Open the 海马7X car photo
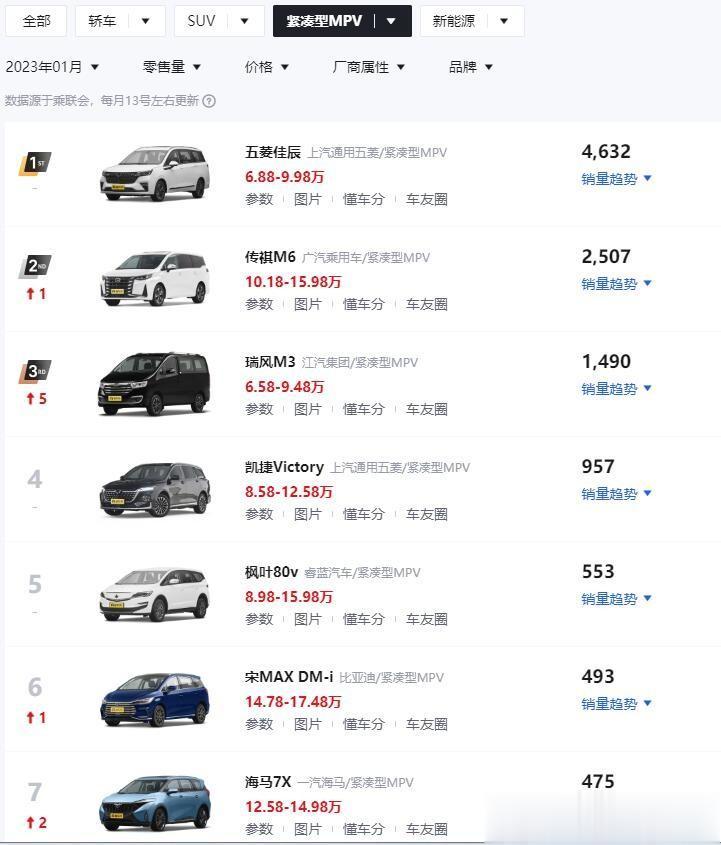 (154, 802)
